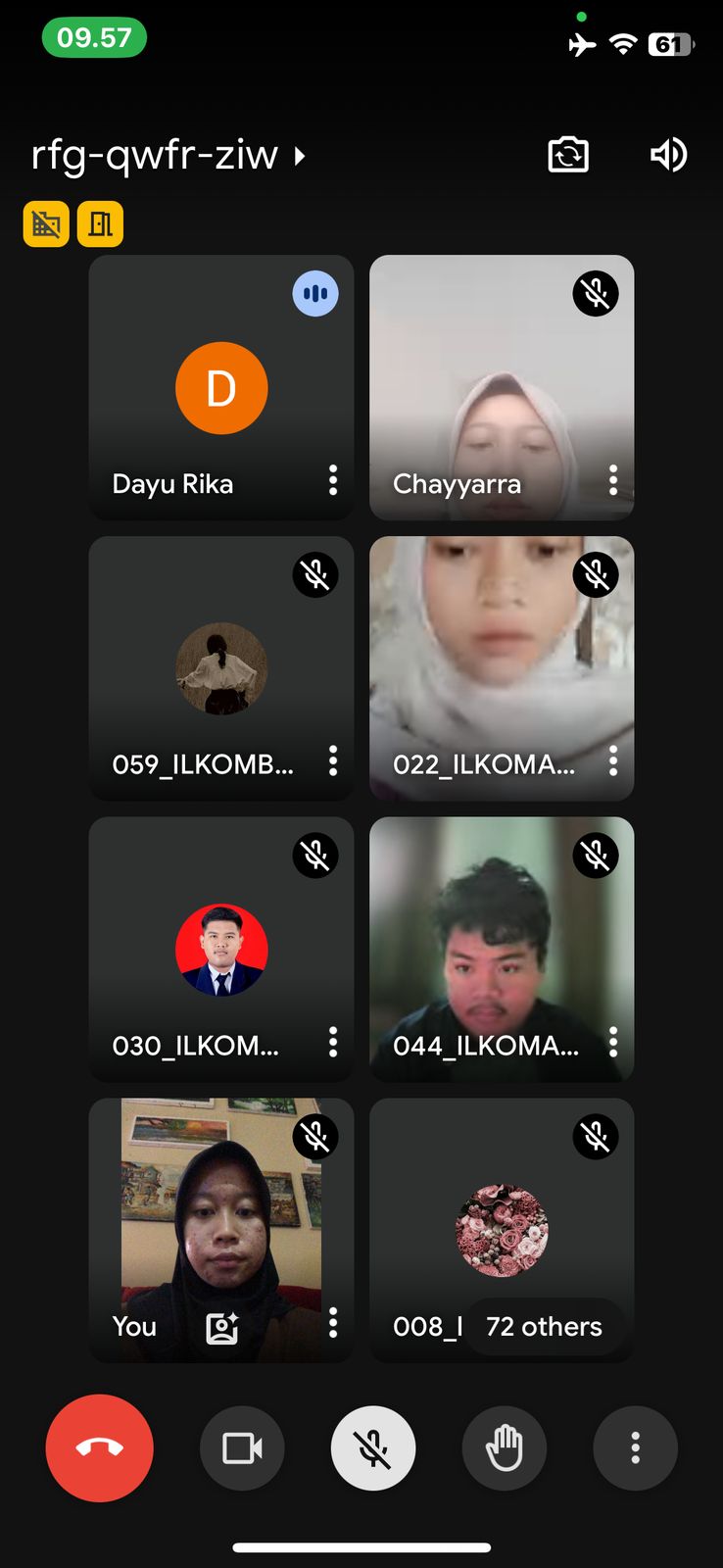The height and width of the screenshot is (1568, 723).
Task: Open options on your own tile
Action: tap(333, 1323)
